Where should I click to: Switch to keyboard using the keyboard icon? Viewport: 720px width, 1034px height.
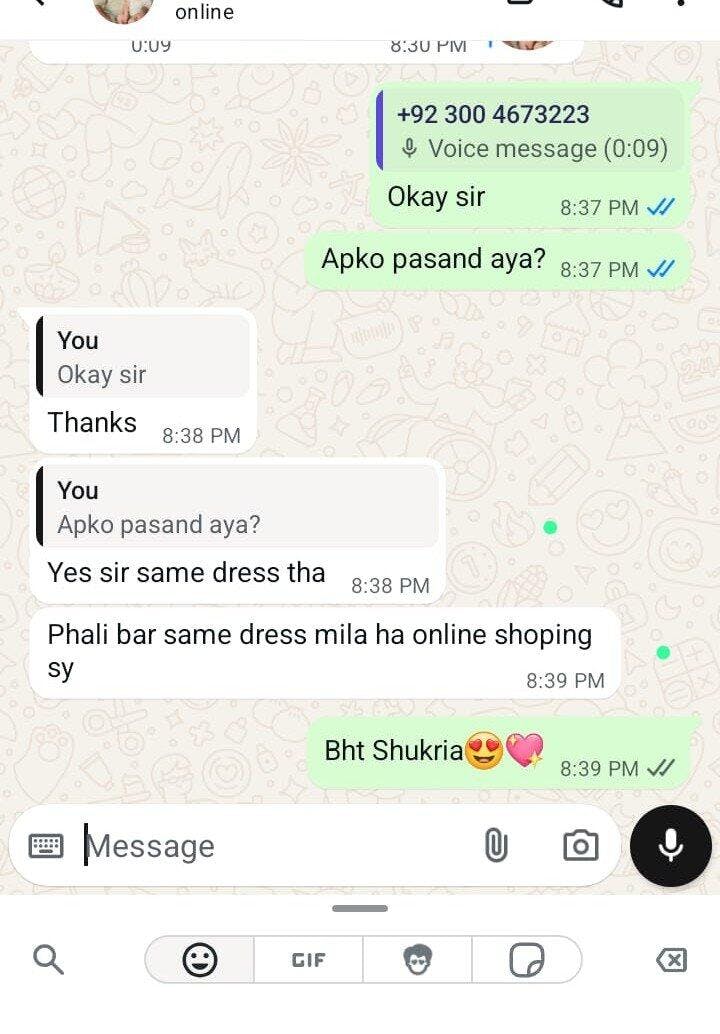click(x=46, y=847)
